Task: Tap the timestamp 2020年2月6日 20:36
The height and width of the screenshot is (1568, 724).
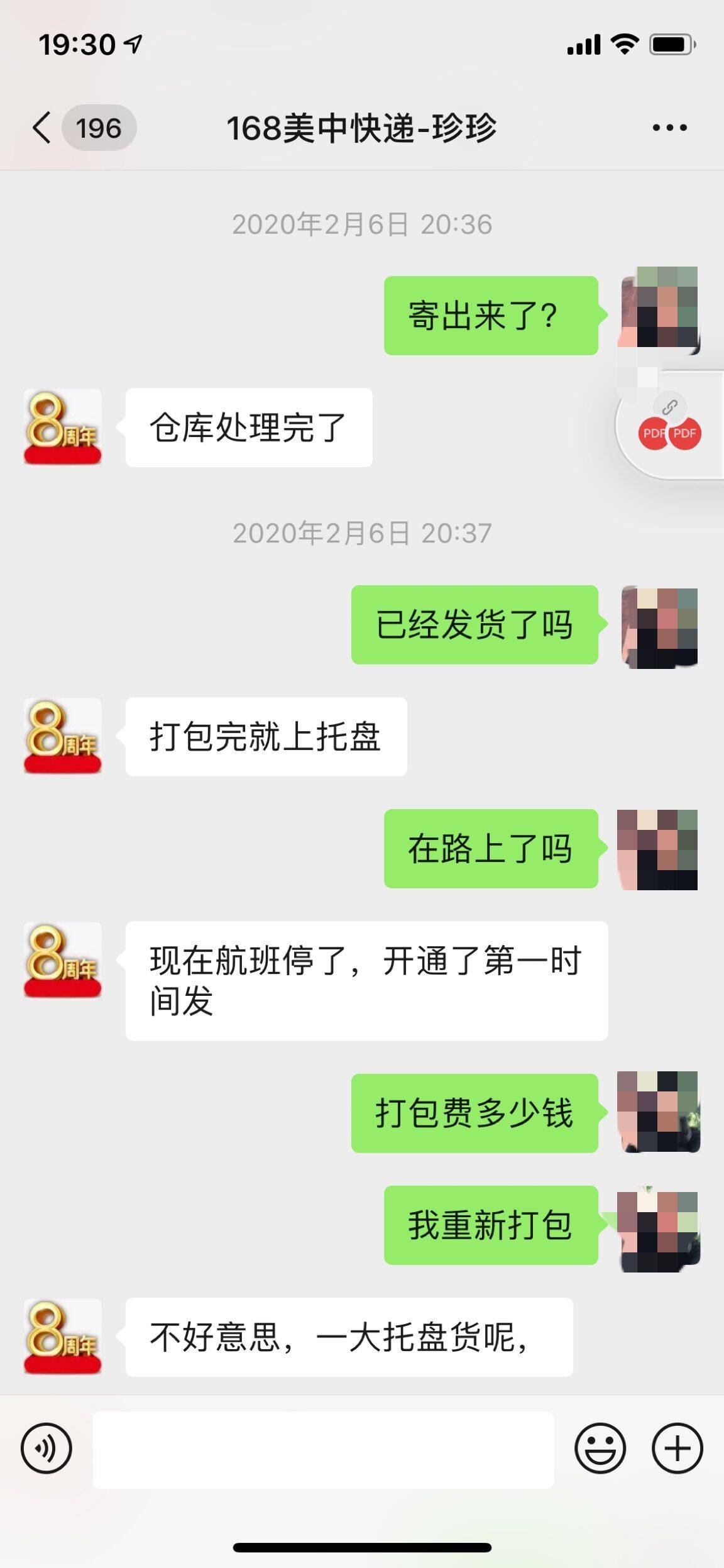Action: coord(362,224)
